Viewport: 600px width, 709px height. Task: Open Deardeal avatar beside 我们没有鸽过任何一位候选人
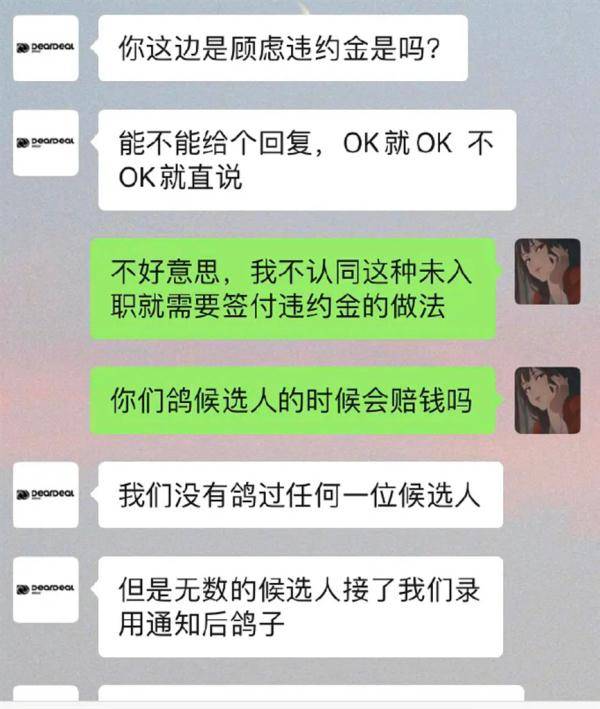click(46, 495)
